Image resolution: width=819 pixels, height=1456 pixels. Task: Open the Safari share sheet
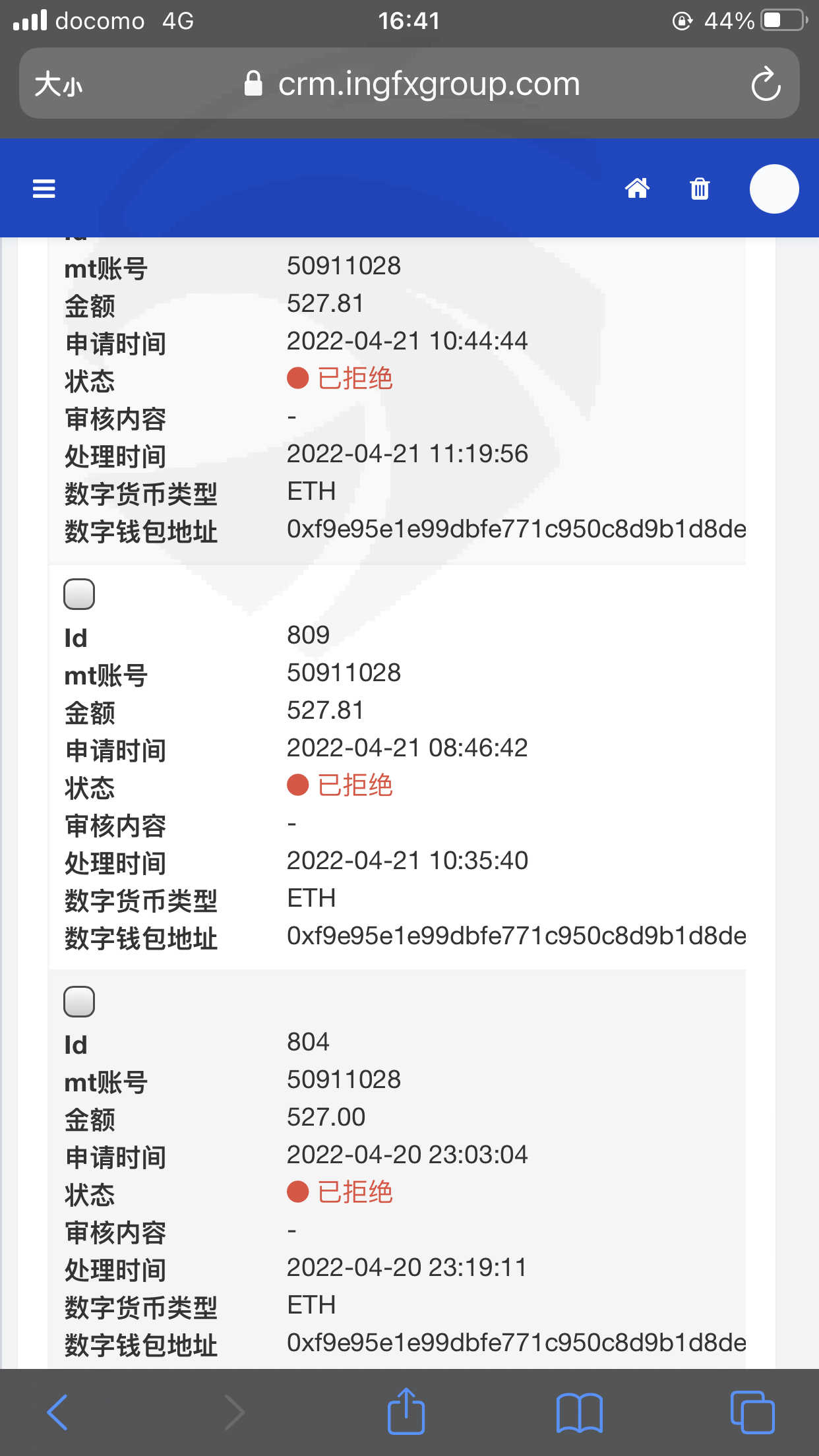tap(406, 1411)
